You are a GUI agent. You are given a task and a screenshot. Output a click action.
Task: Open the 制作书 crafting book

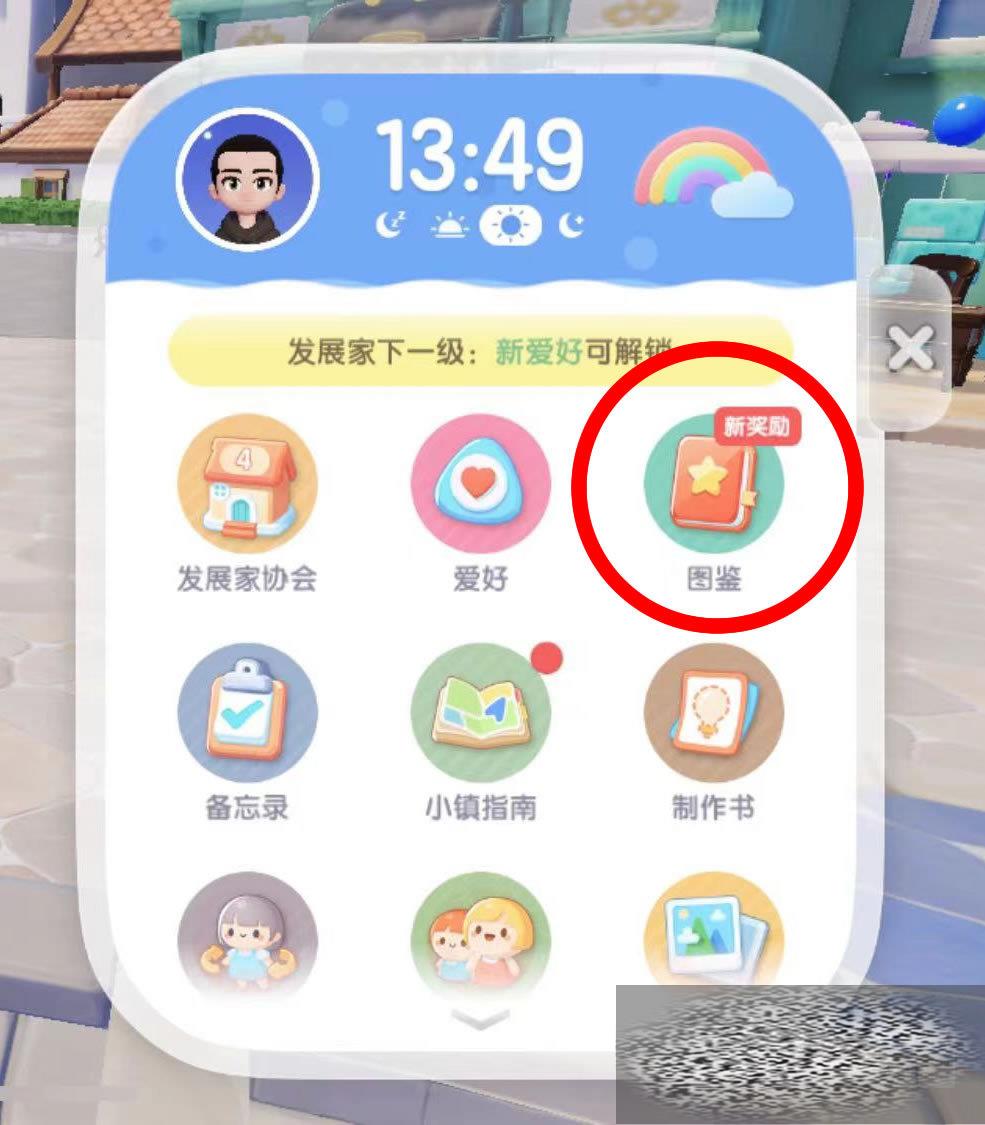point(713,713)
